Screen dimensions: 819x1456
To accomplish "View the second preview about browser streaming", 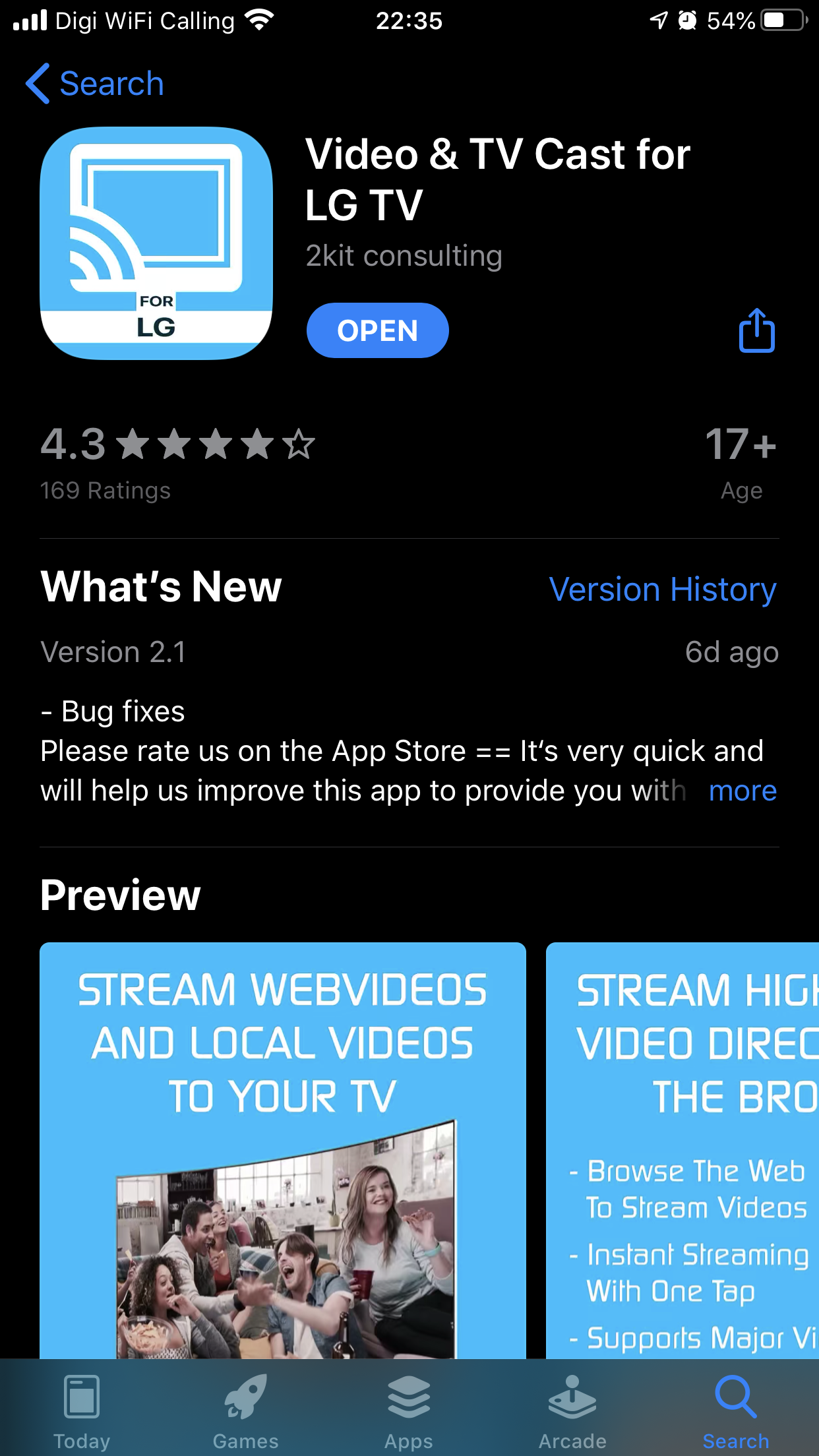I will coord(682,1150).
